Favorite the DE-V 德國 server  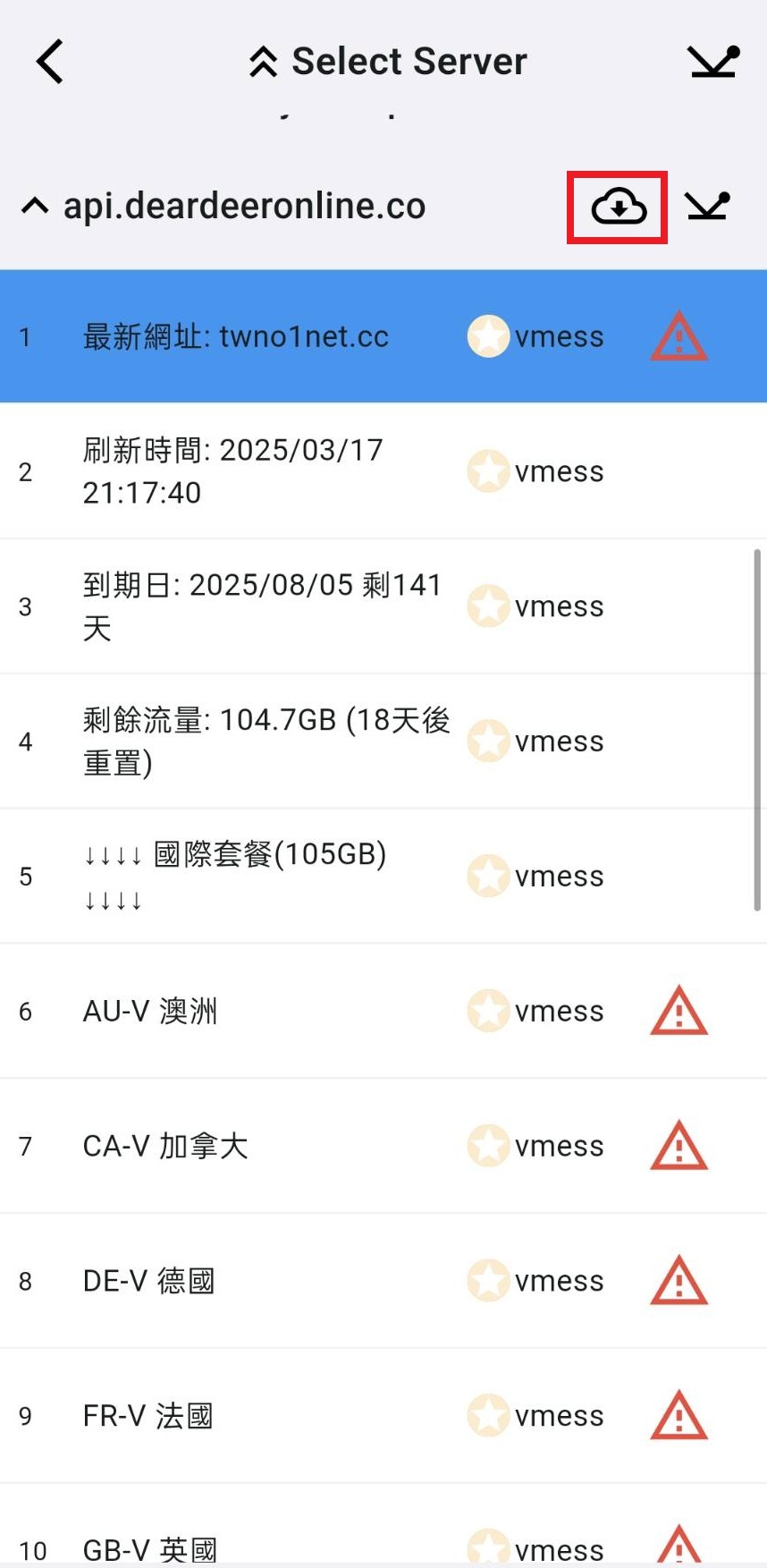tap(488, 1281)
